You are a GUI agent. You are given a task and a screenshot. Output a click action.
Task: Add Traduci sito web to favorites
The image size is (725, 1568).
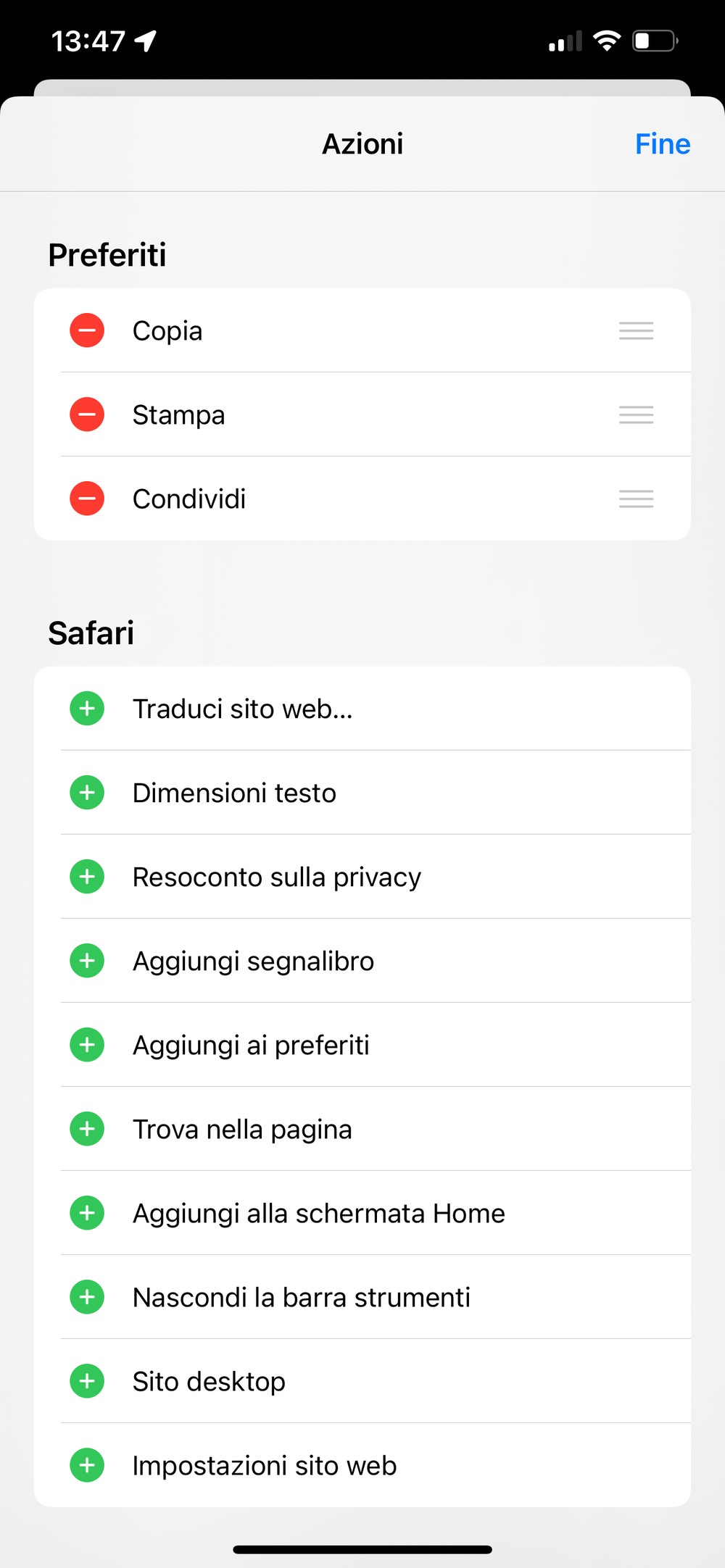pyautogui.click(x=87, y=708)
